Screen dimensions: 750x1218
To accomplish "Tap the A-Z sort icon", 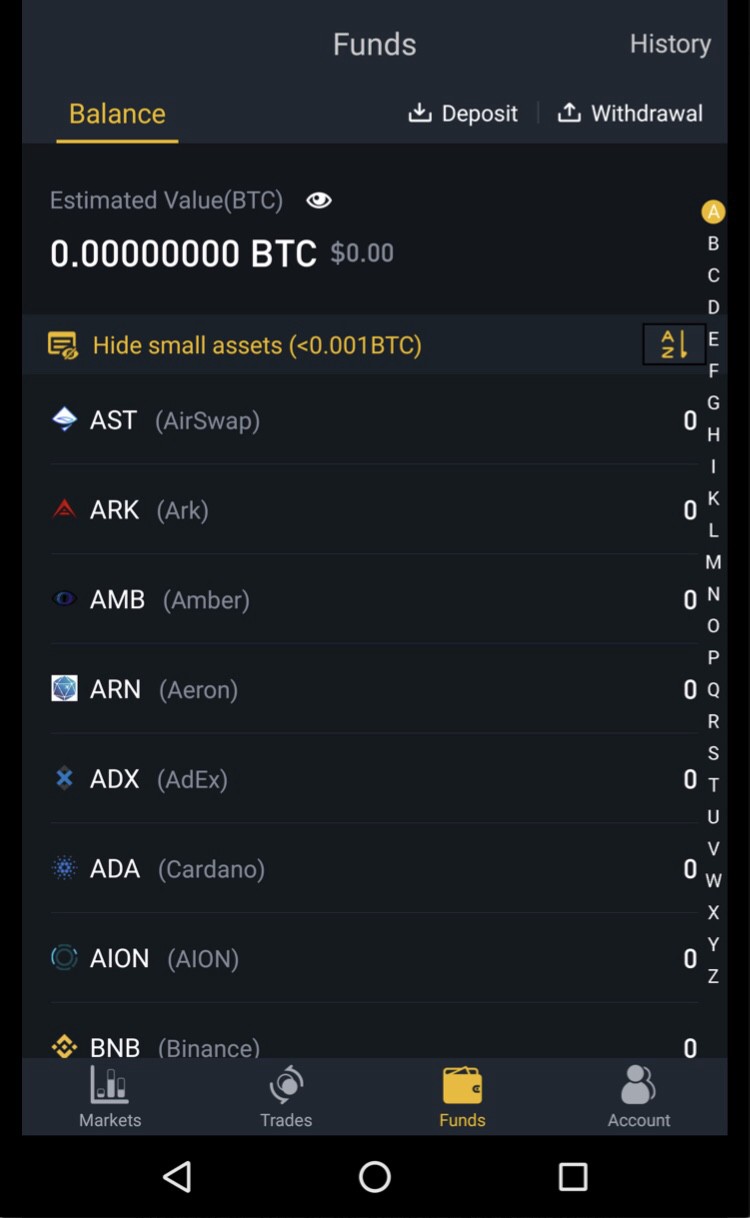I will (674, 345).
